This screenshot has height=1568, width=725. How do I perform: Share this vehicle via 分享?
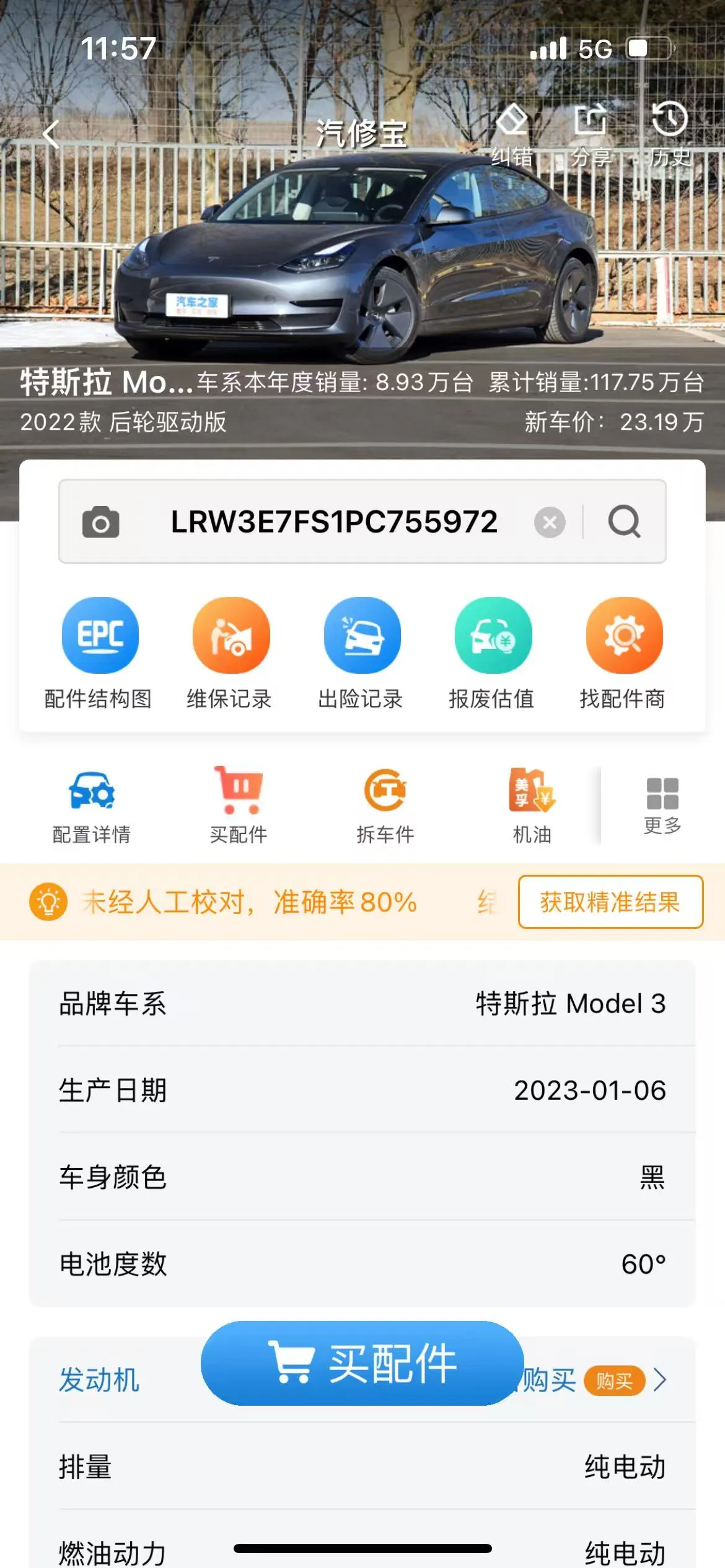click(x=591, y=134)
